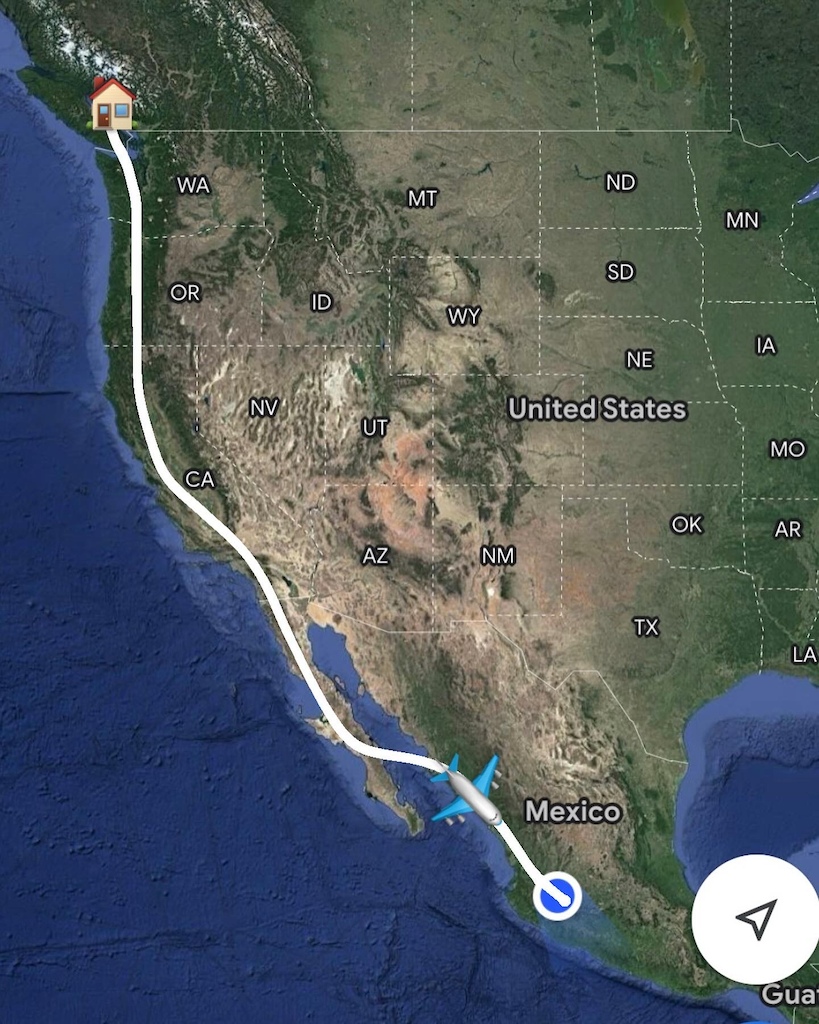819x1024 pixels.
Task: Tap the navigation arrow location button
Action: click(x=755, y=918)
